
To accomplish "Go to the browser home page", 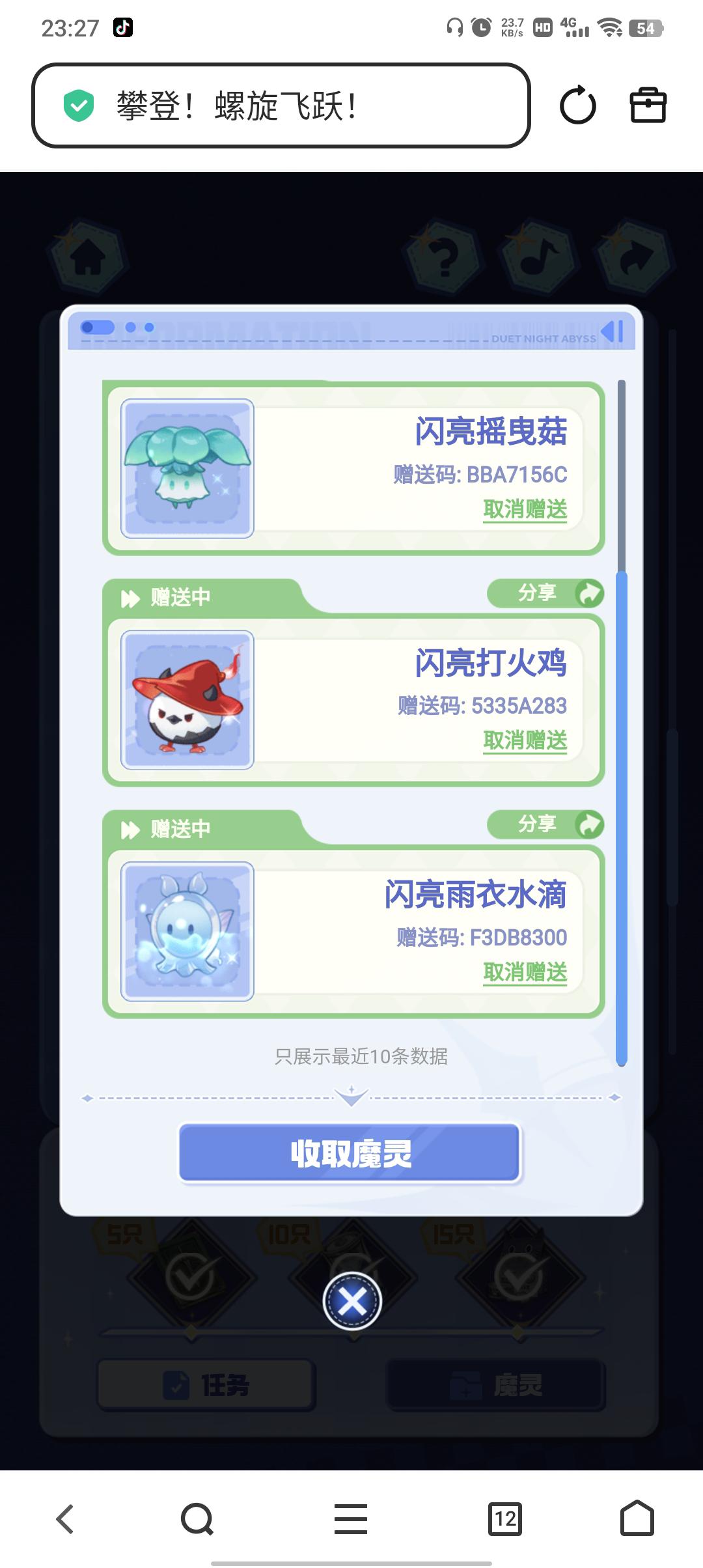I will tap(637, 1519).
